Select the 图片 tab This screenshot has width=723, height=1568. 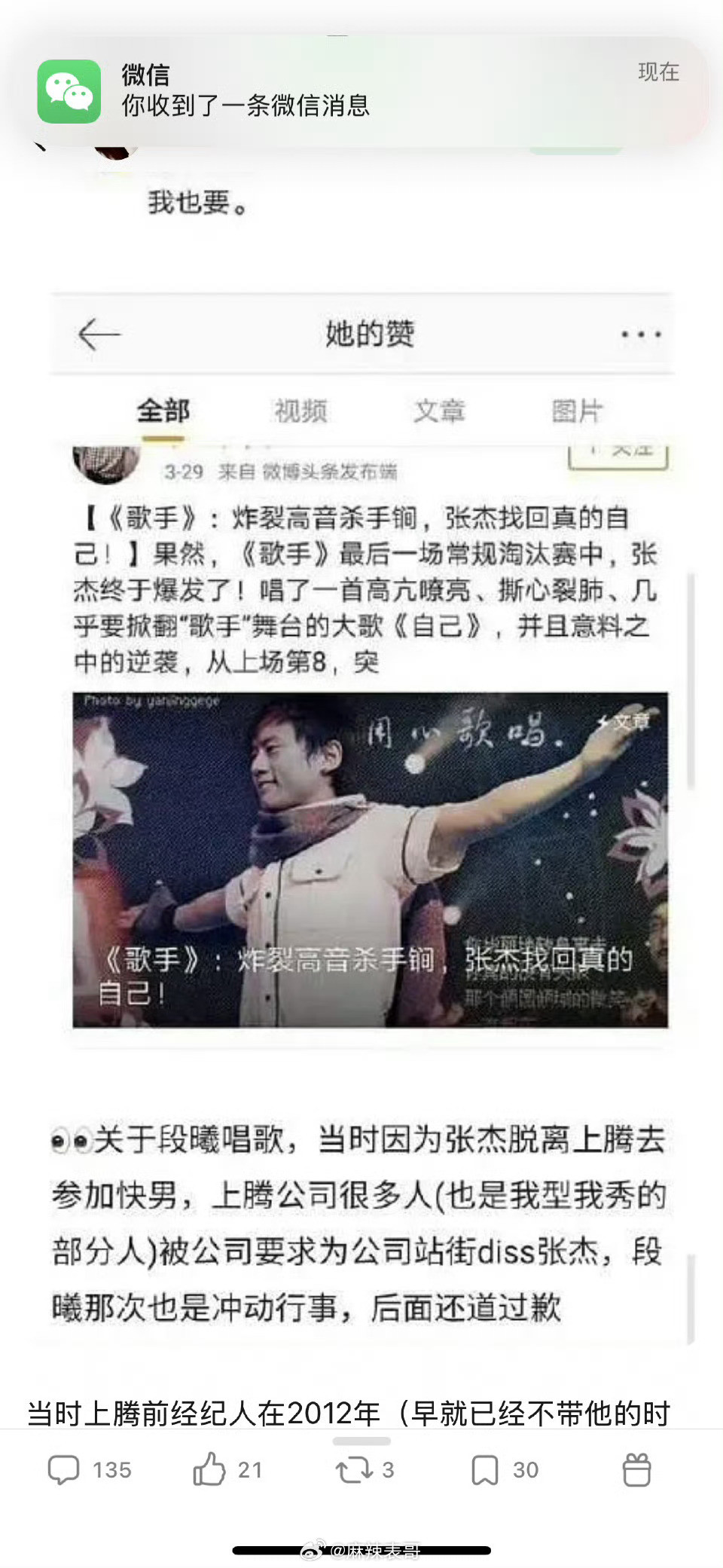coord(578,410)
